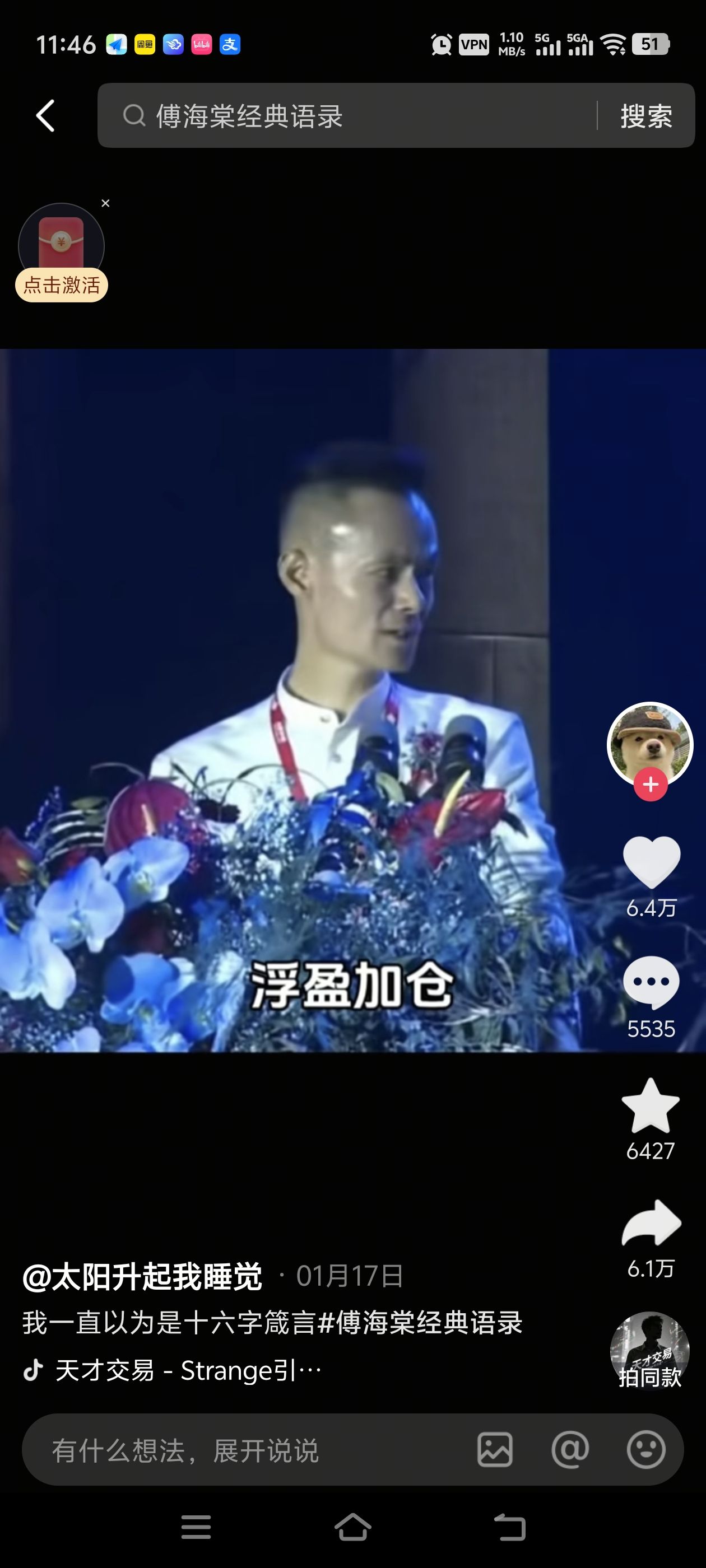The image size is (706, 1568).
Task: Follow the author with the red plus
Action: tap(651, 785)
